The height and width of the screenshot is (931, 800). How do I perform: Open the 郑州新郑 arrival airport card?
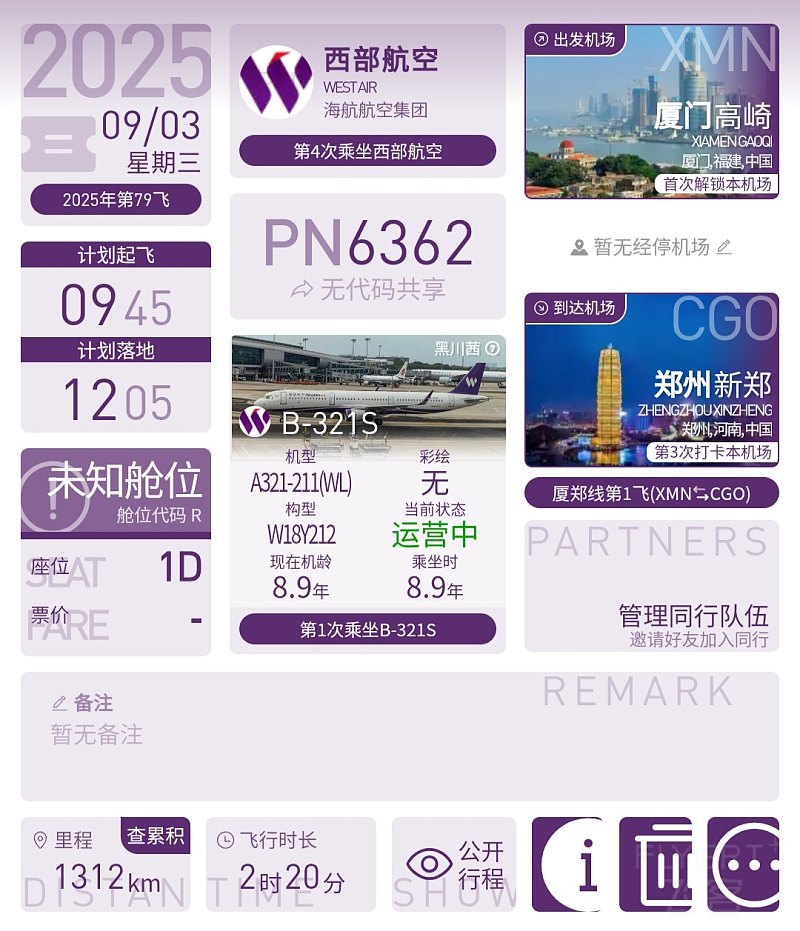651,380
